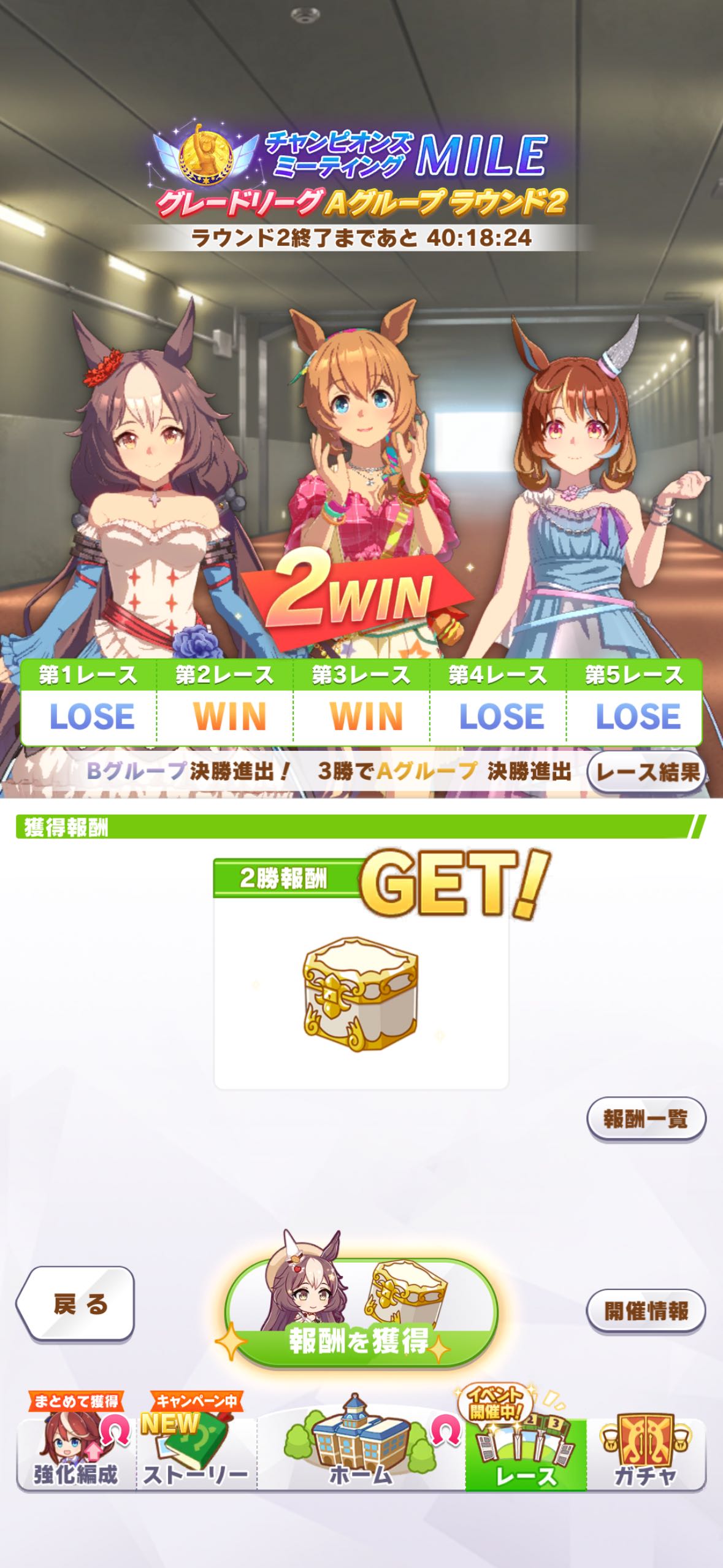Go back with the 戻る button
This screenshot has height=1568, width=723.
(x=75, y=1304)
